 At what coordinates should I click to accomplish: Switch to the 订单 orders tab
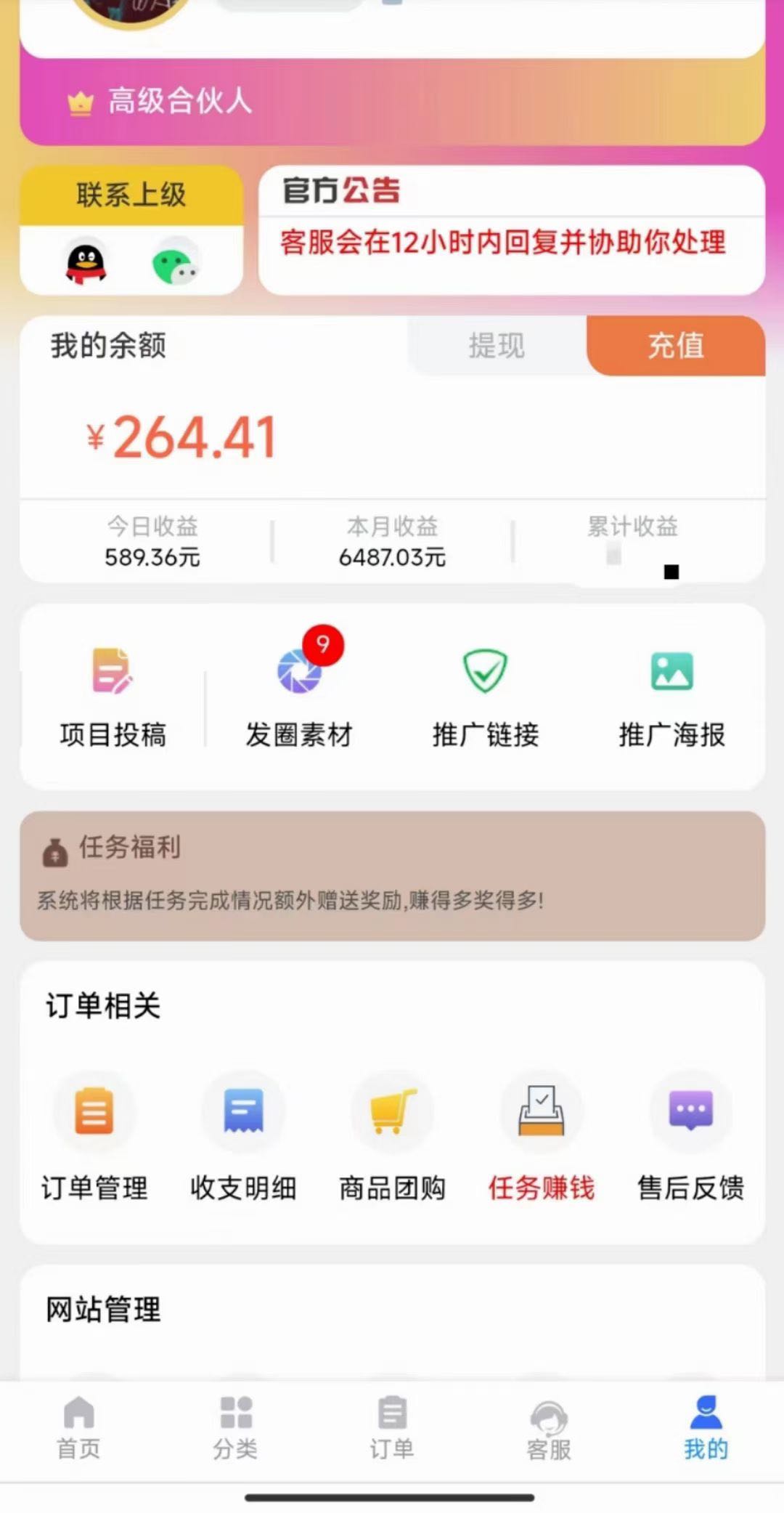392,1427
